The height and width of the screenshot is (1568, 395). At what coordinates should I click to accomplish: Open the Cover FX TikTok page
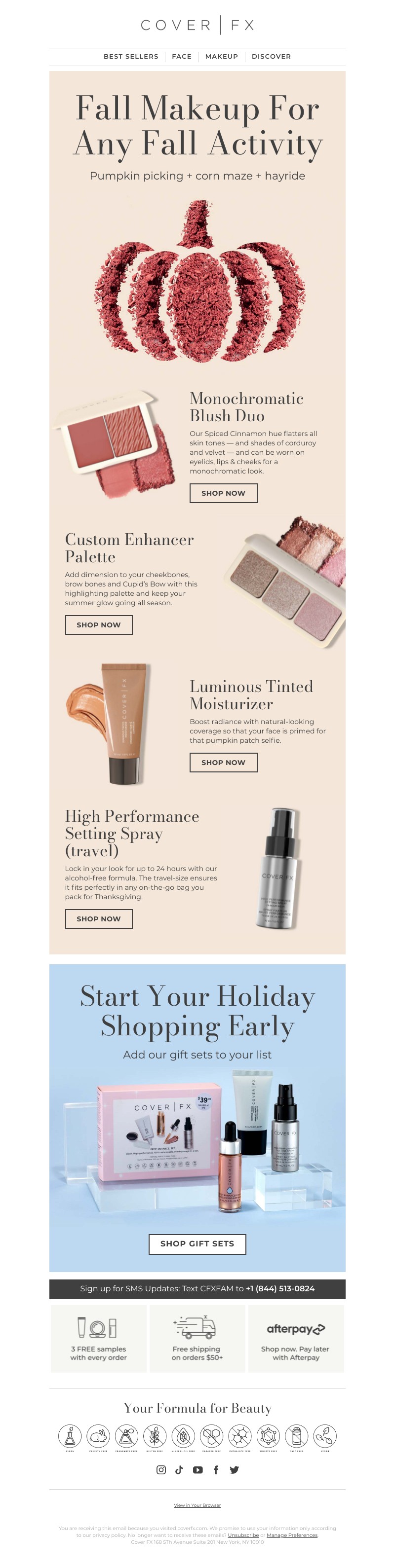pyautogui.click(x=179, y=1469)
